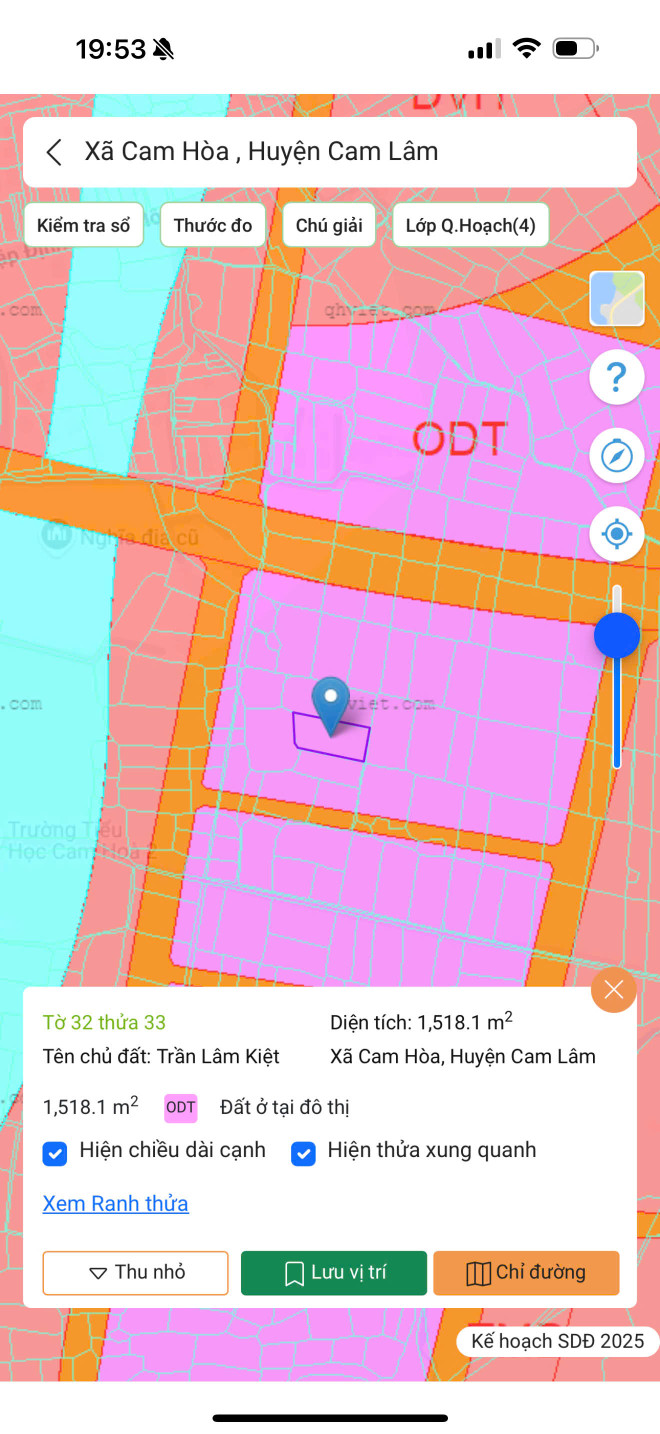The image size is (660, 1434).
Task: Open the Chú giải legend
Action: 329,226
